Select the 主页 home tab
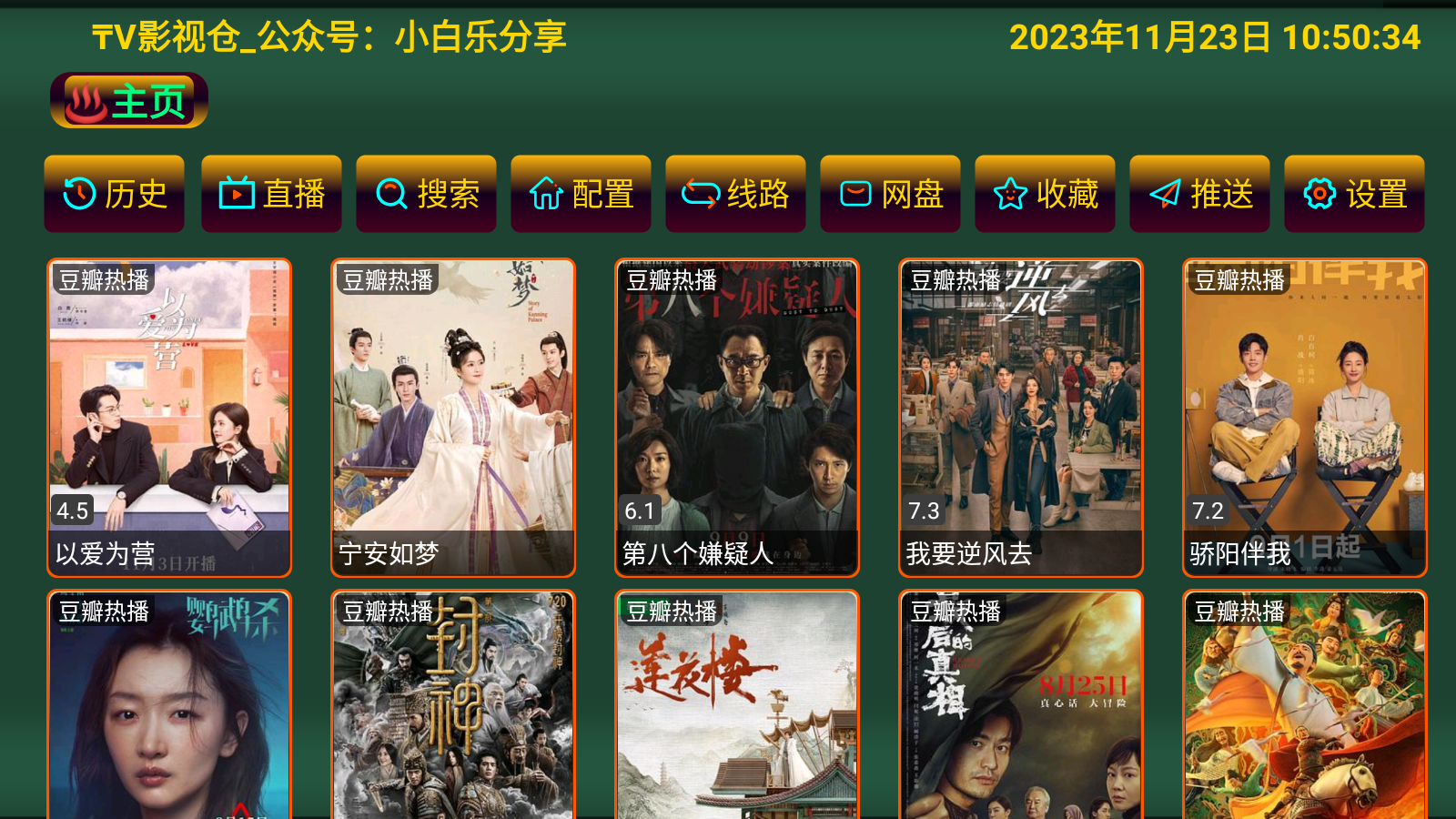The height and width of the screenshot is (819, 1456). click(x=128, y=101)
